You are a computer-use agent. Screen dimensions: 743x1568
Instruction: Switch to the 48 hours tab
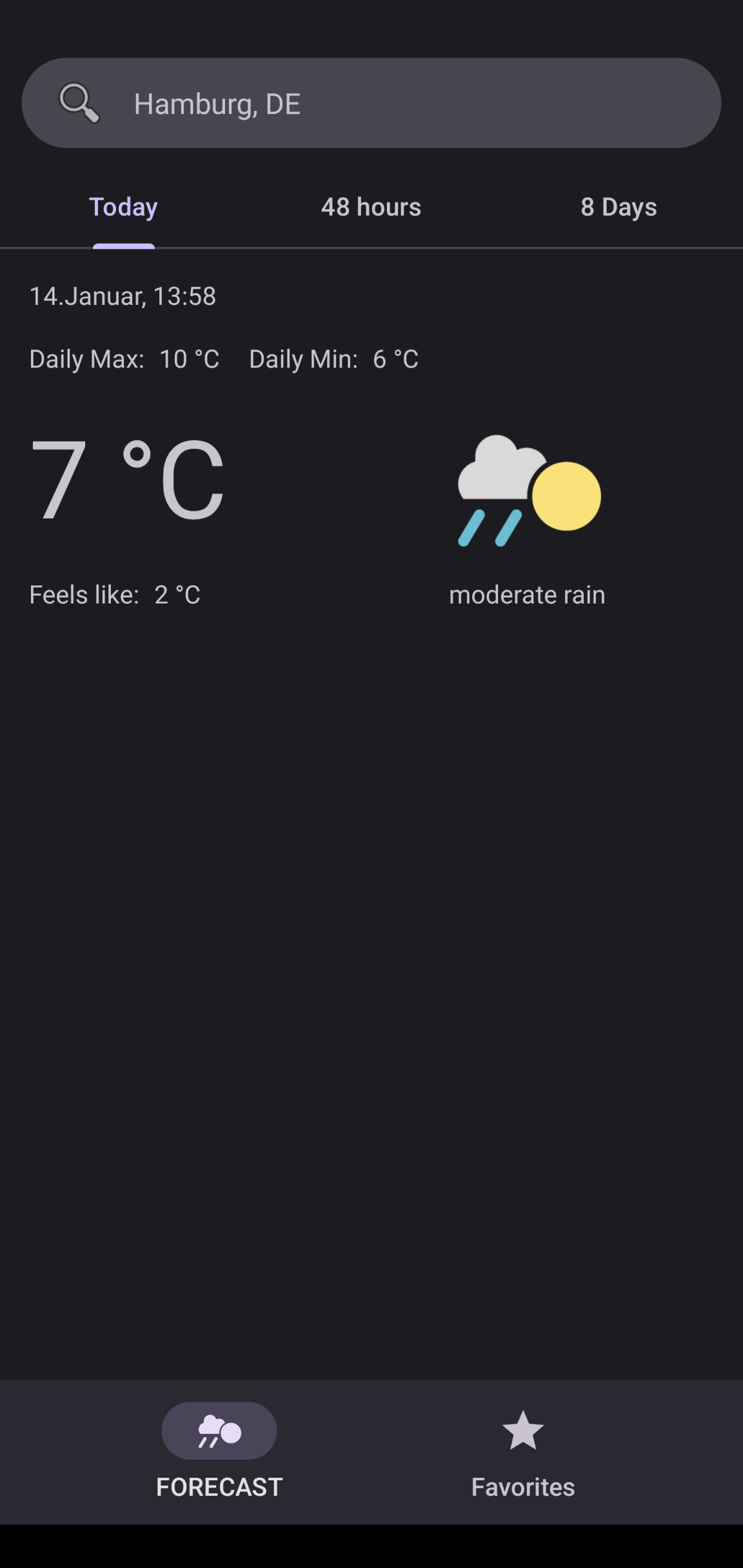(371, 208)
